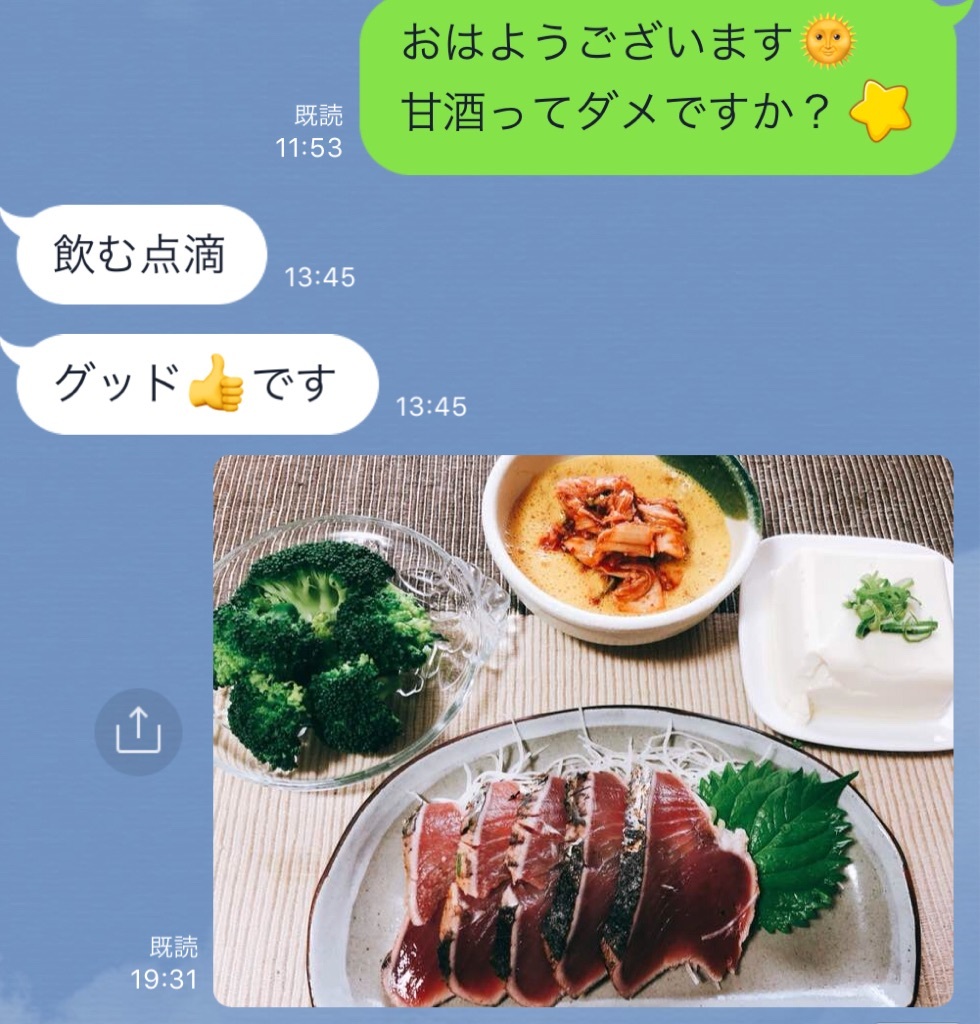Share the food photo using the share icon

[138, 733]
